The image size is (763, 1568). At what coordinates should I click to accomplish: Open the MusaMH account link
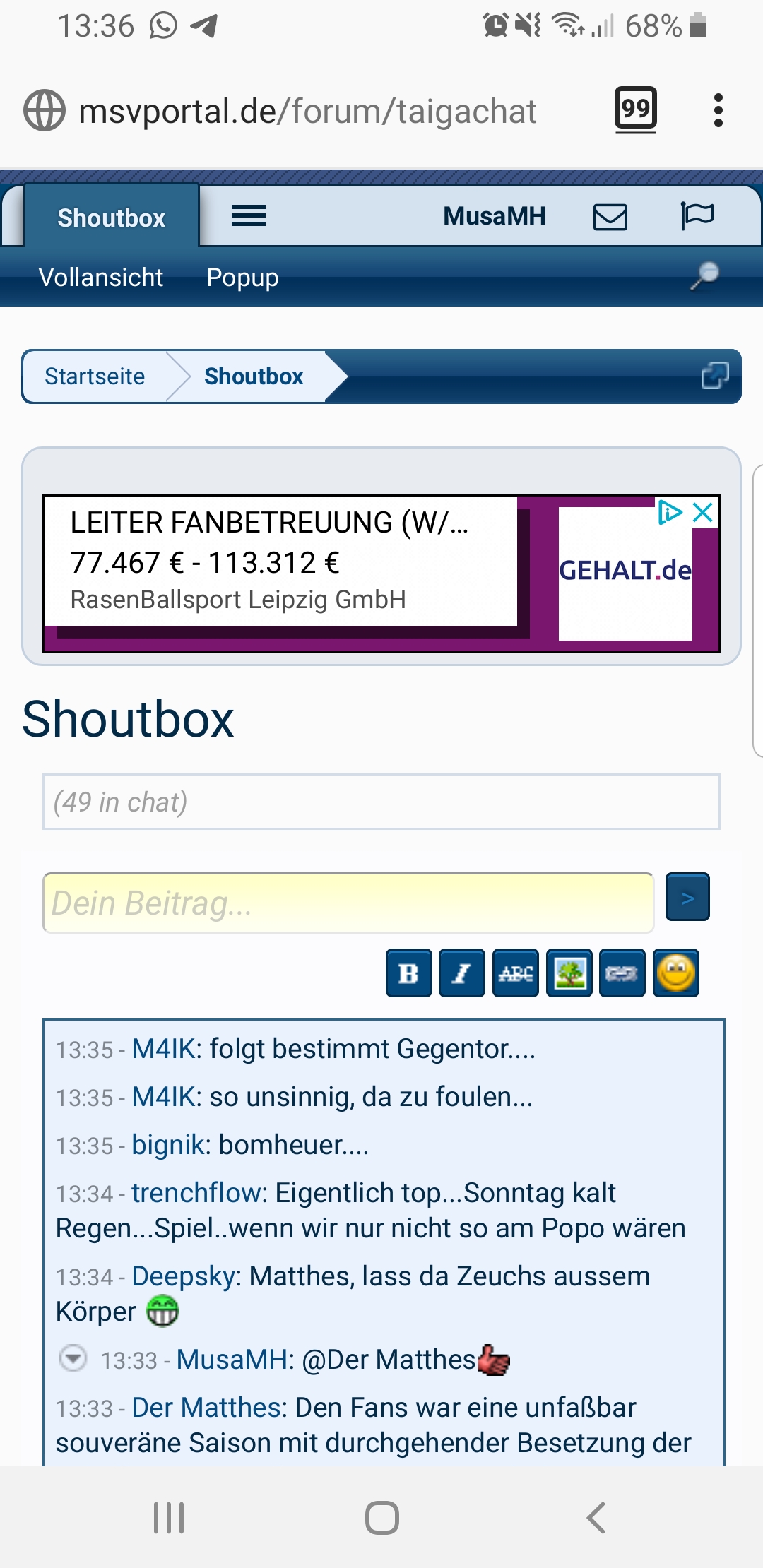click(494, 216)
